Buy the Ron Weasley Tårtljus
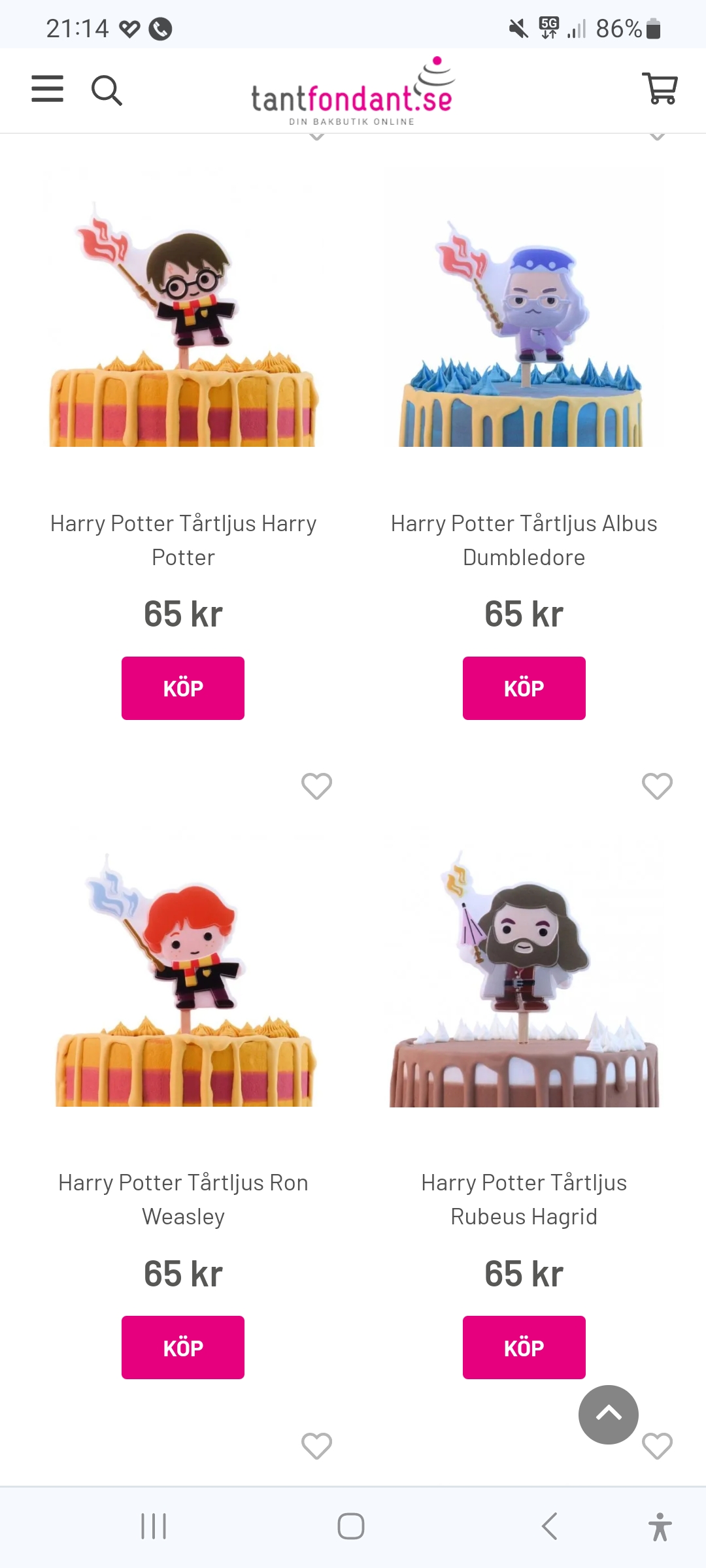 click(183, 1347)
